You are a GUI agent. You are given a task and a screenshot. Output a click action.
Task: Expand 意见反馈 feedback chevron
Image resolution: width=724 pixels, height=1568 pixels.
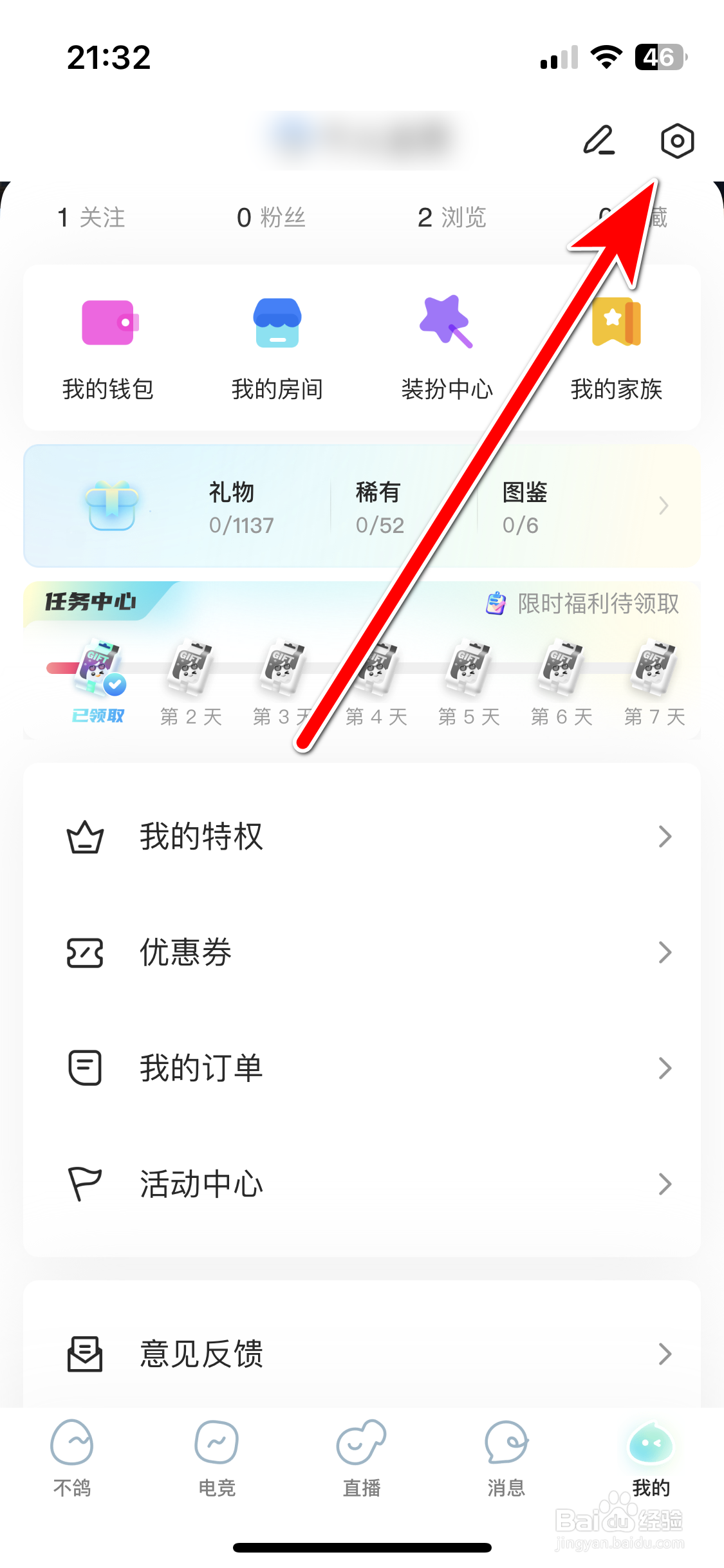665,1354
